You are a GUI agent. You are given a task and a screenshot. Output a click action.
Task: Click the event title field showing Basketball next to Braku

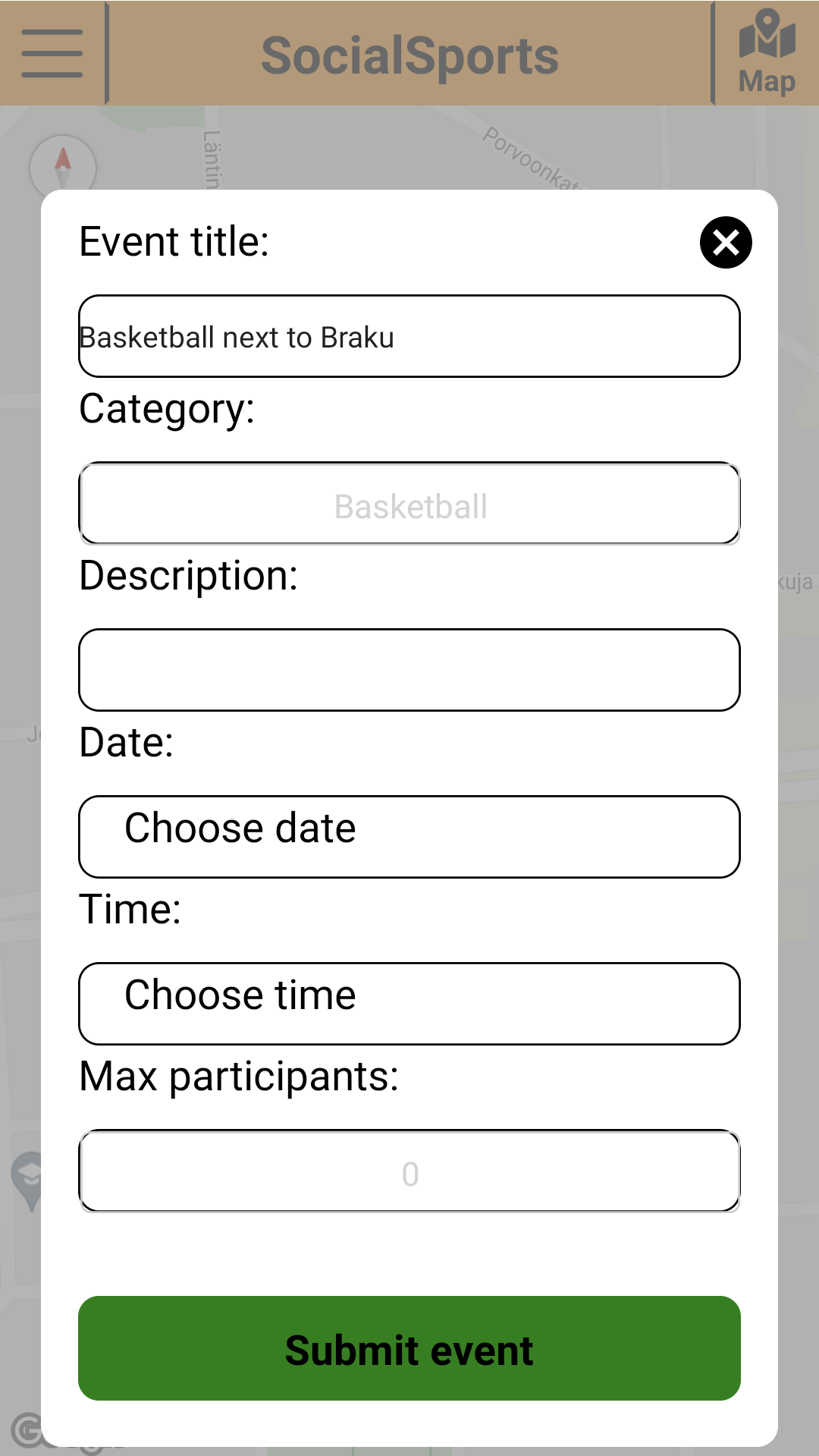[409, 336]
